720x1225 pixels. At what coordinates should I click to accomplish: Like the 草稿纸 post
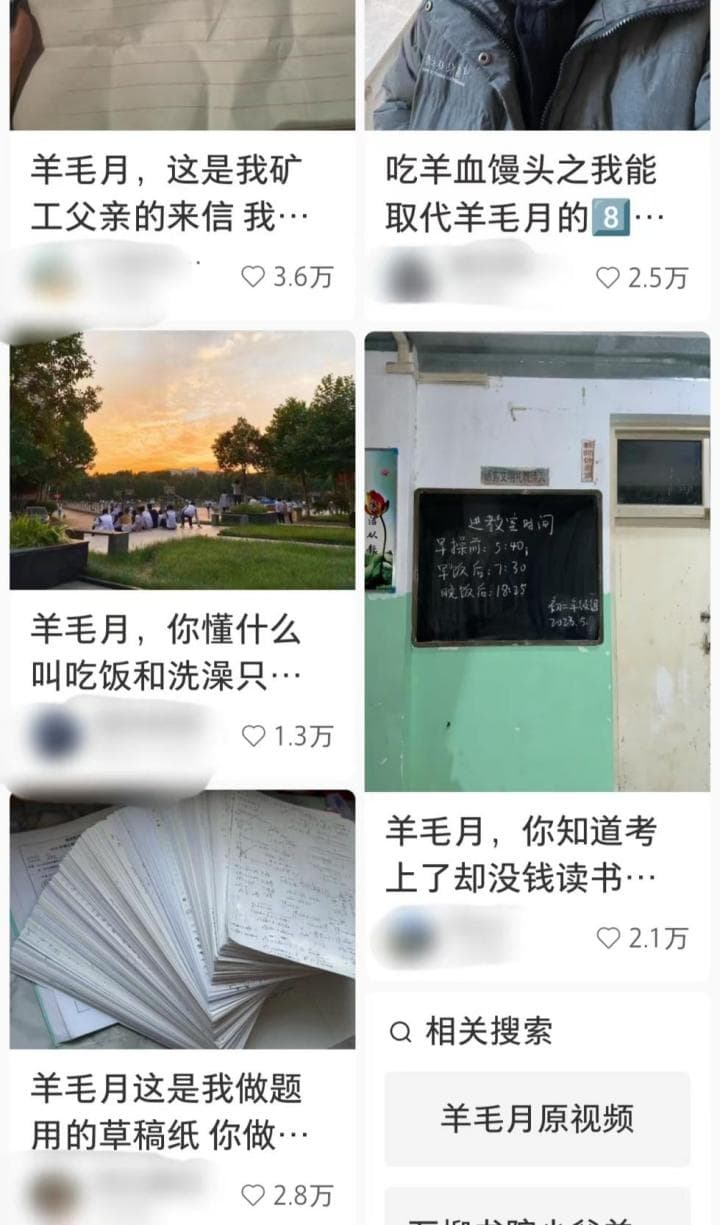[x=254, y=1195]
